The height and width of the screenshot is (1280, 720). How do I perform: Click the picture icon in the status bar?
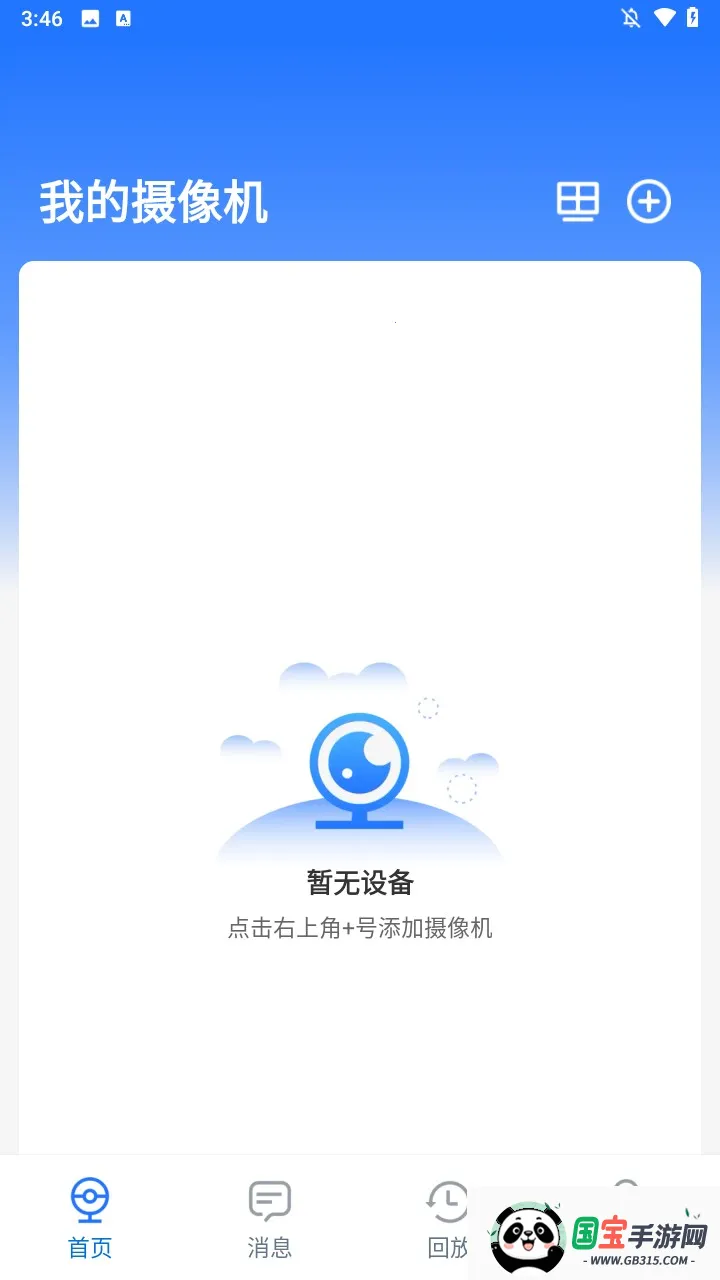90,17
